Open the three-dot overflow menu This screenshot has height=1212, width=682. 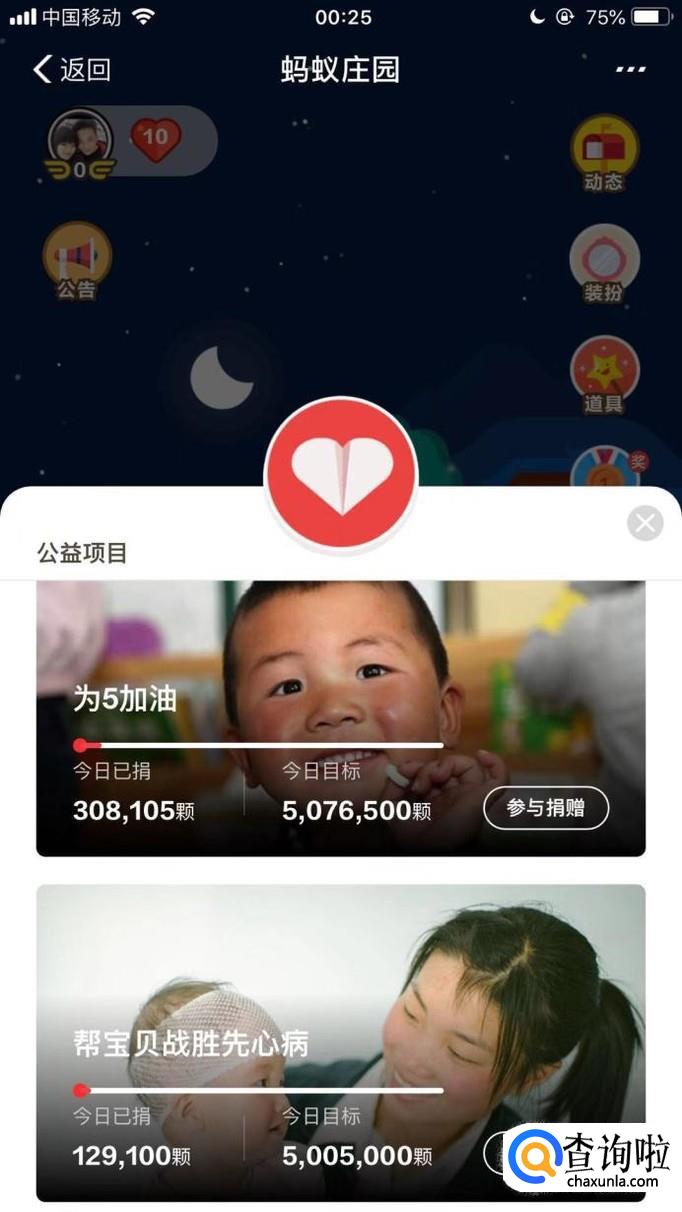[630, 69]
